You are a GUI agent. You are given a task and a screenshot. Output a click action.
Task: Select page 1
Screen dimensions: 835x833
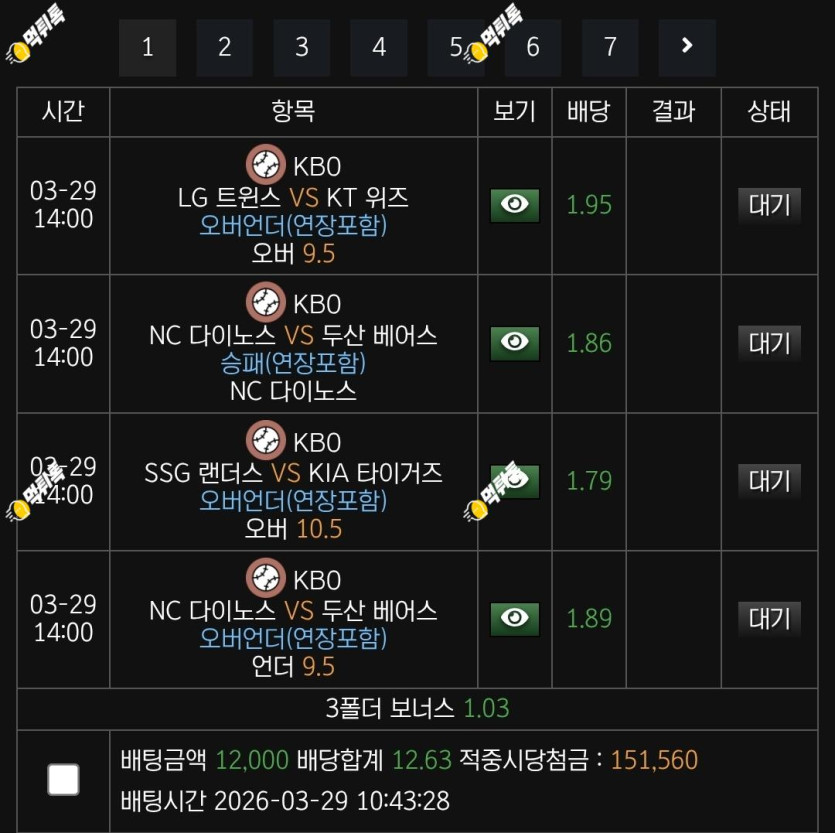point(148,47)
